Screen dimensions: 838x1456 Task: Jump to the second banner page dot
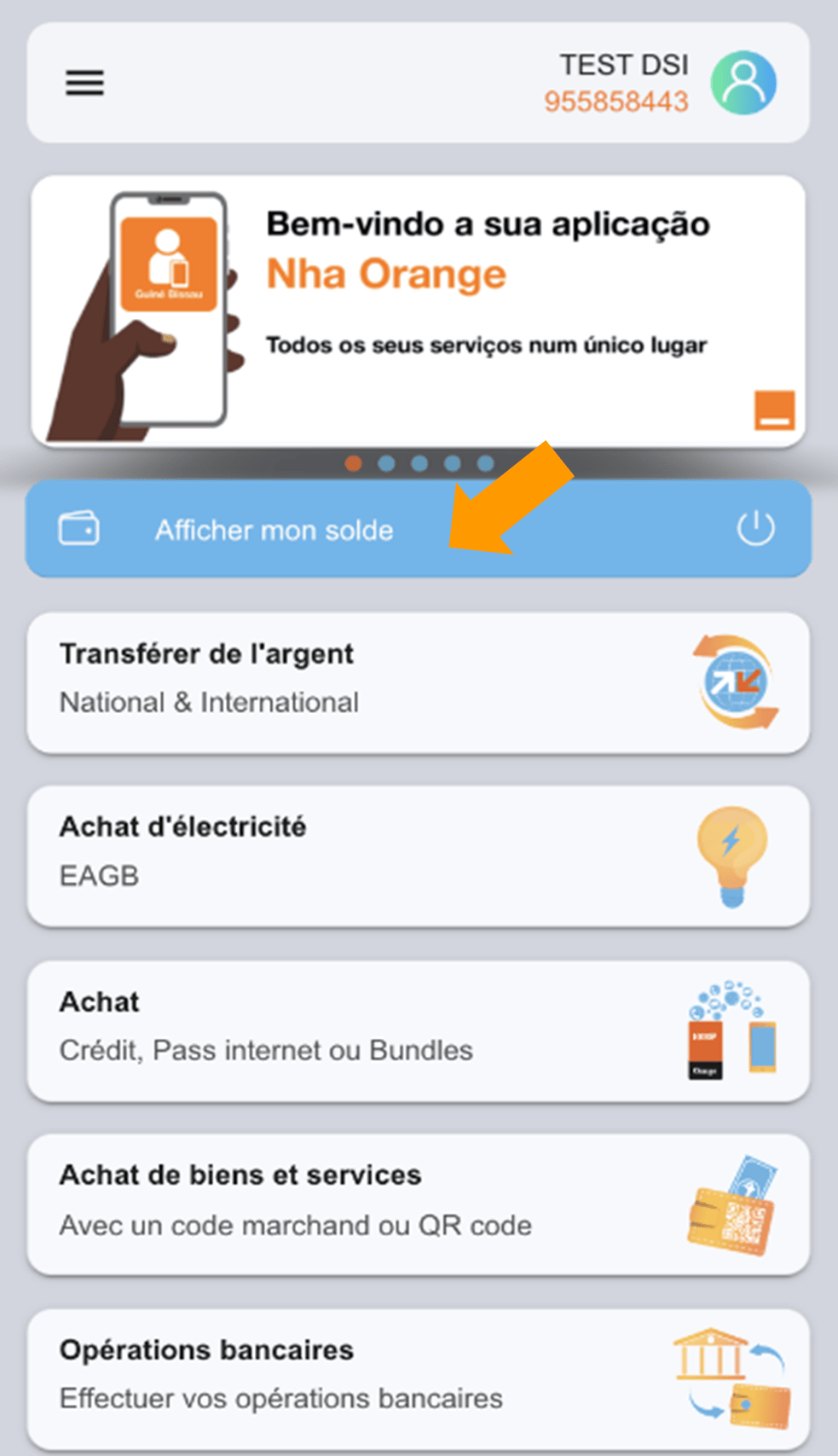tap(386, 463)
